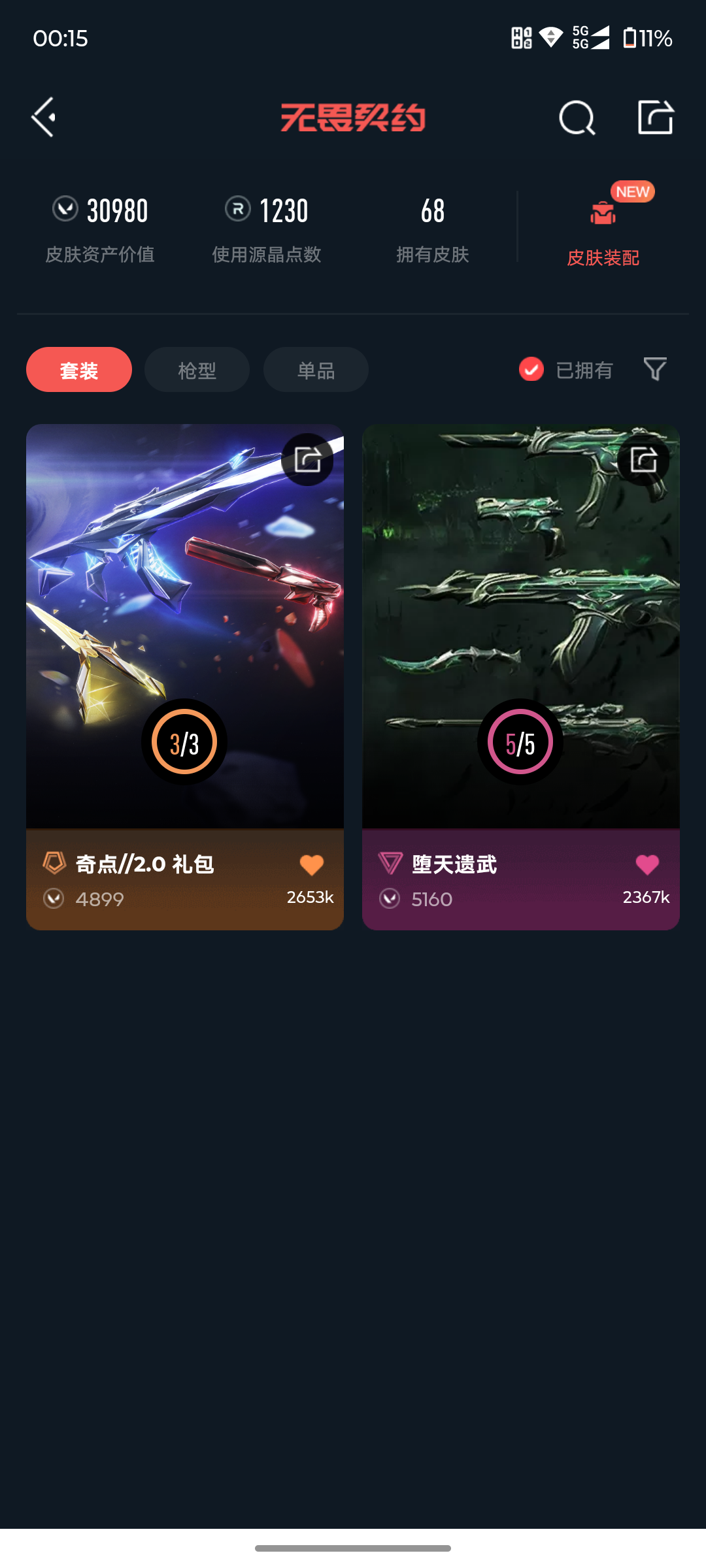Like the 奇点//2.0 礼包 bundle heart
The image size is (706, 1568).
pyautogui.click(x=312, y=865)
